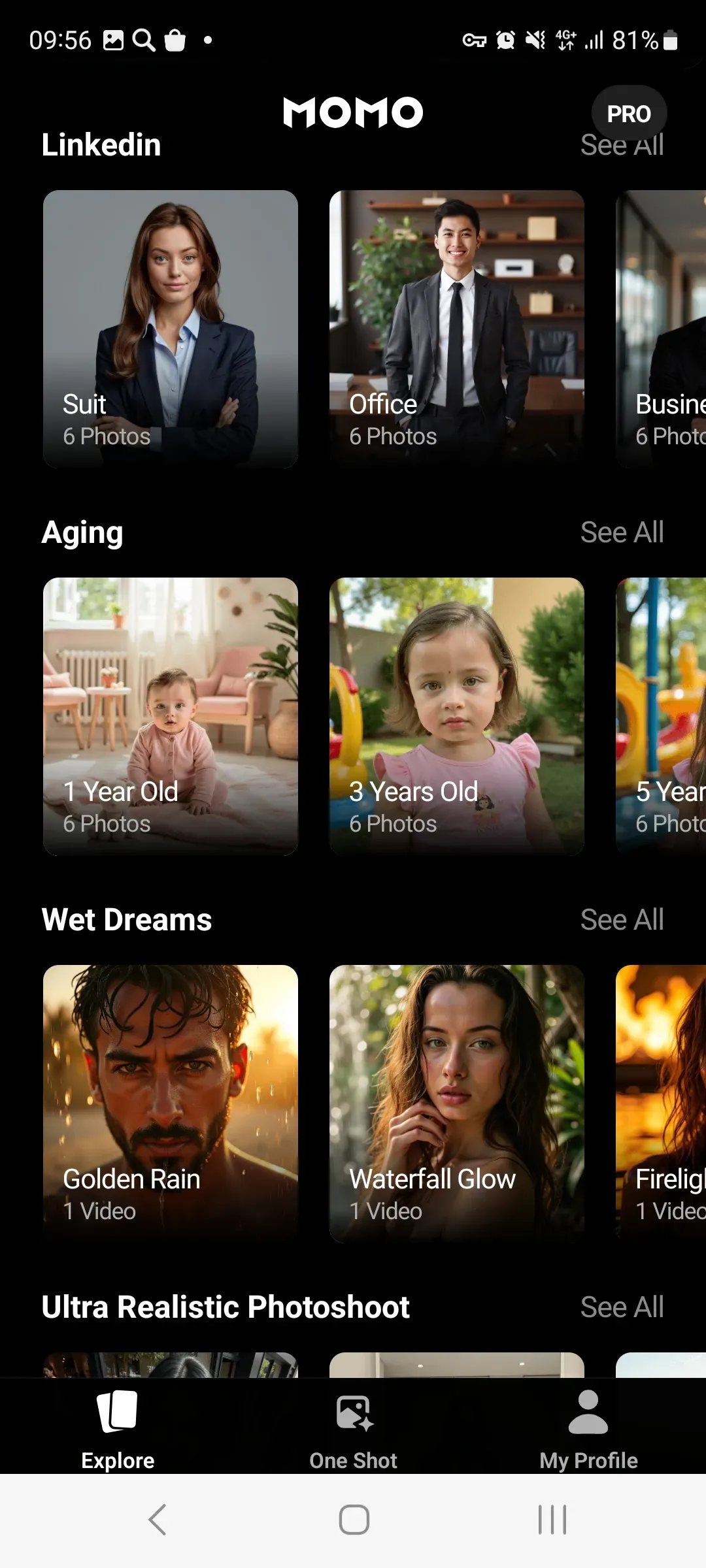Choose the 3 Years Old pack
Screen dimensions: 706x1568
(456, 716)
